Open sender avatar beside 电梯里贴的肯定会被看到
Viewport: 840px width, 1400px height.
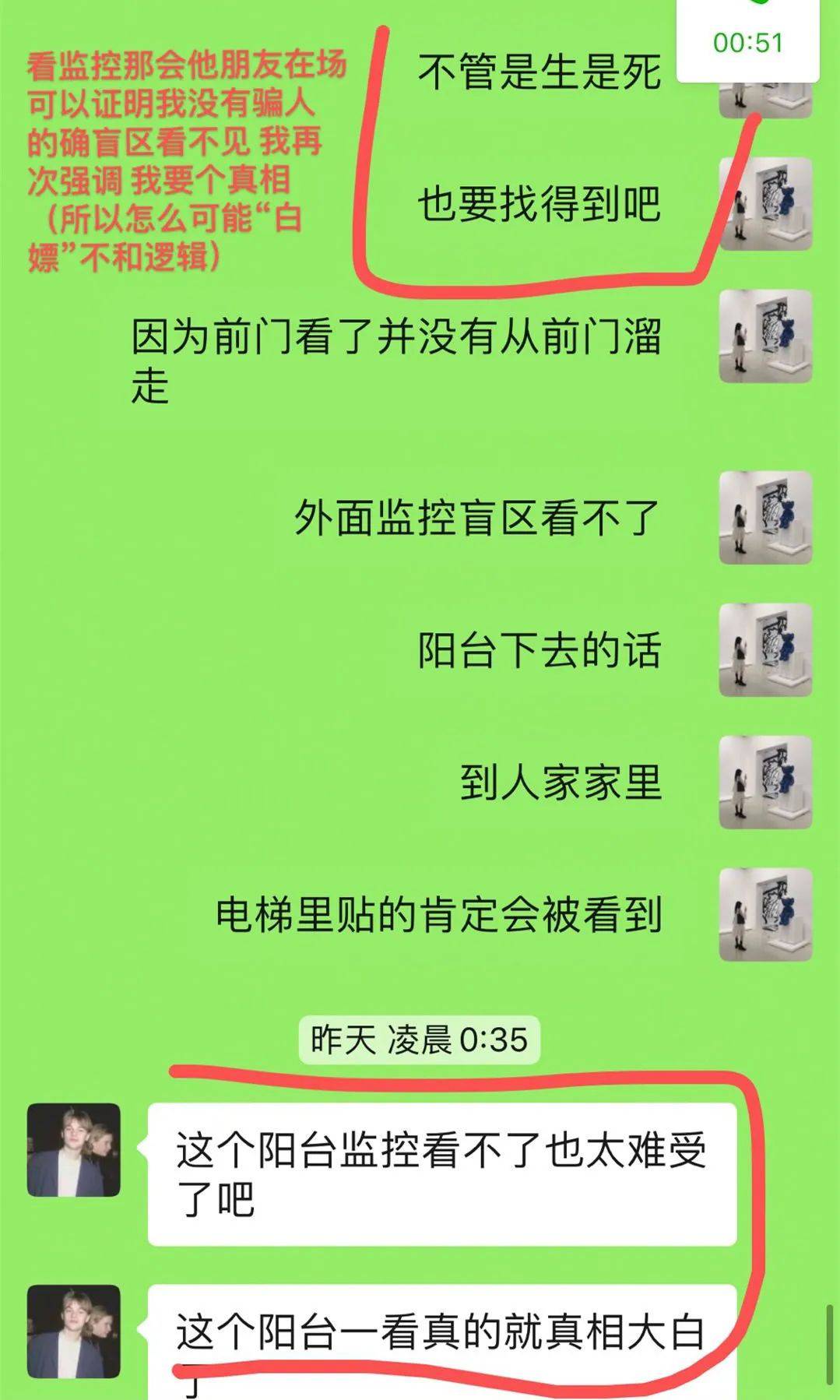coord(765,914)
